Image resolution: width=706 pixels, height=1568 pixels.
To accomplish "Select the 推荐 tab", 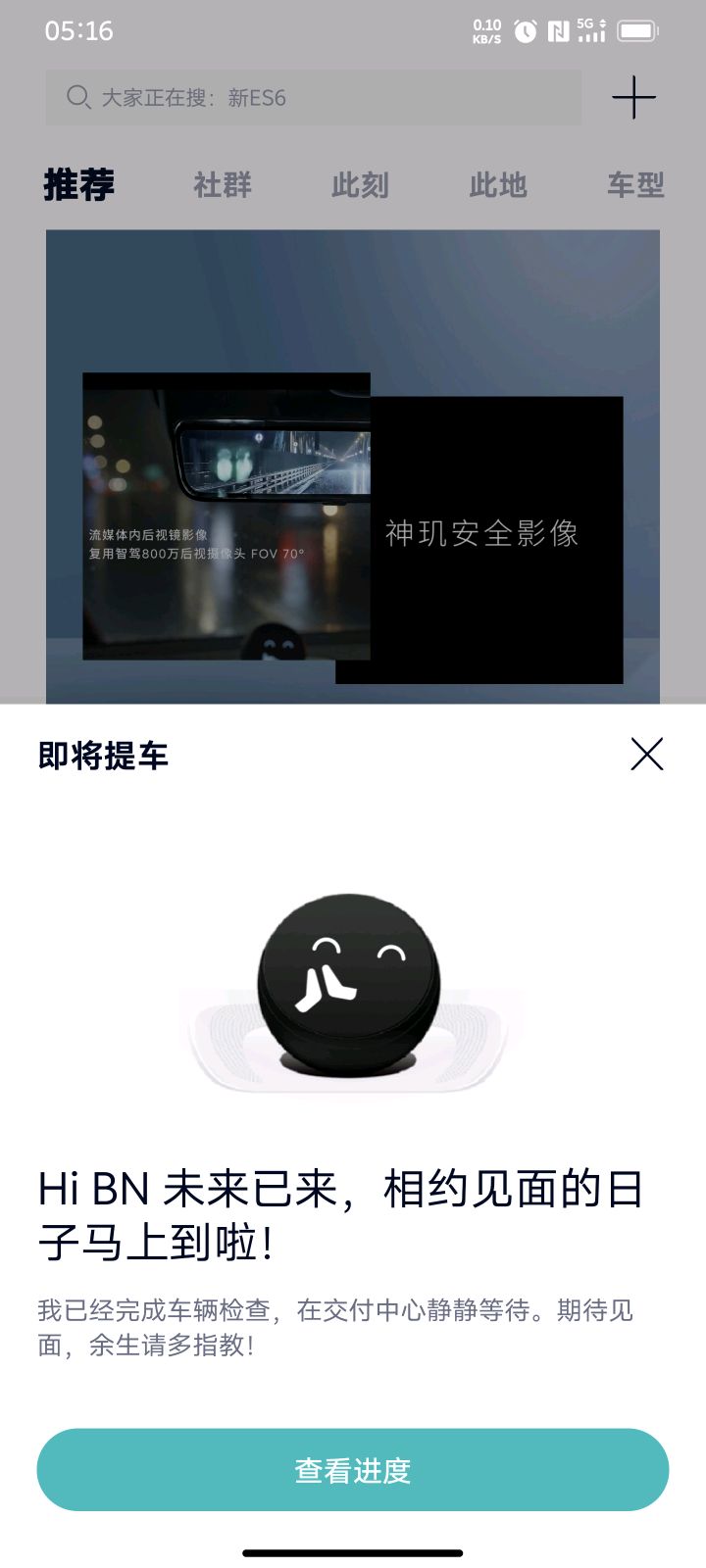I will click(79, 184).
